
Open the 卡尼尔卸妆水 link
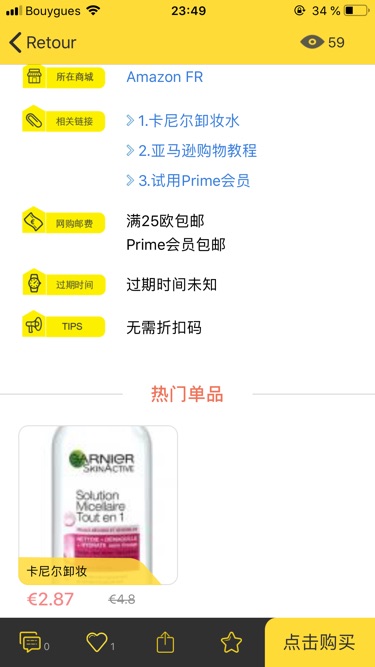[183, 121]
